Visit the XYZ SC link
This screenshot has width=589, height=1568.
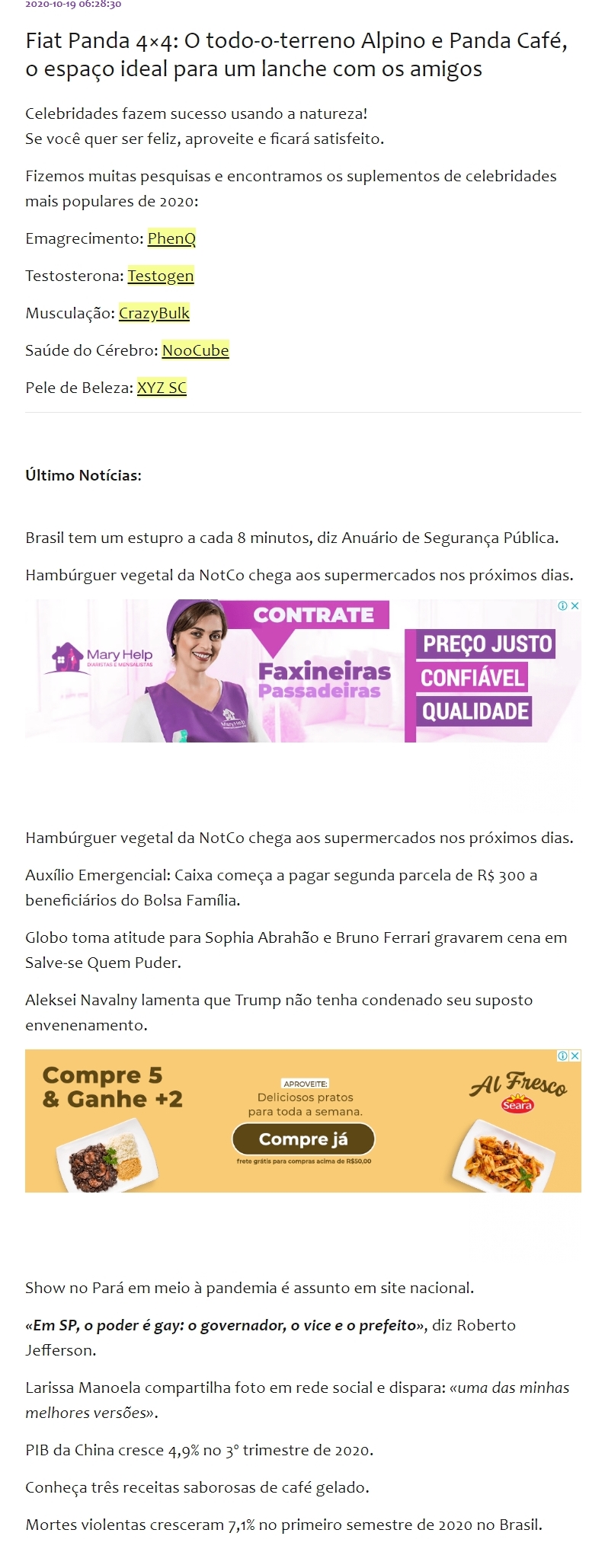(x=162, y=388)
